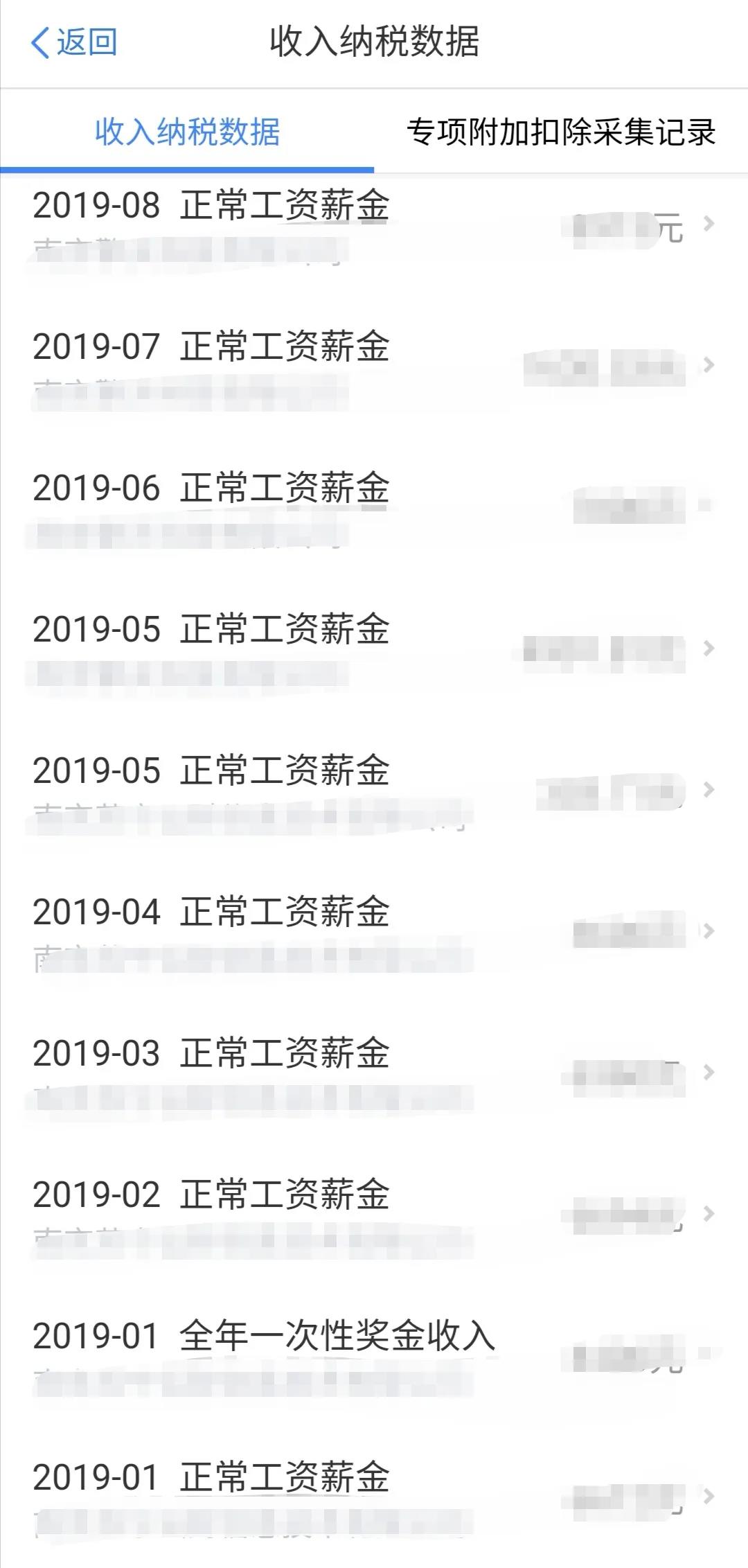Viewport: 748px width, 1568px height.
Task: Switch to 专项附加扣除采集记录 tab
Action: (561, 132)
